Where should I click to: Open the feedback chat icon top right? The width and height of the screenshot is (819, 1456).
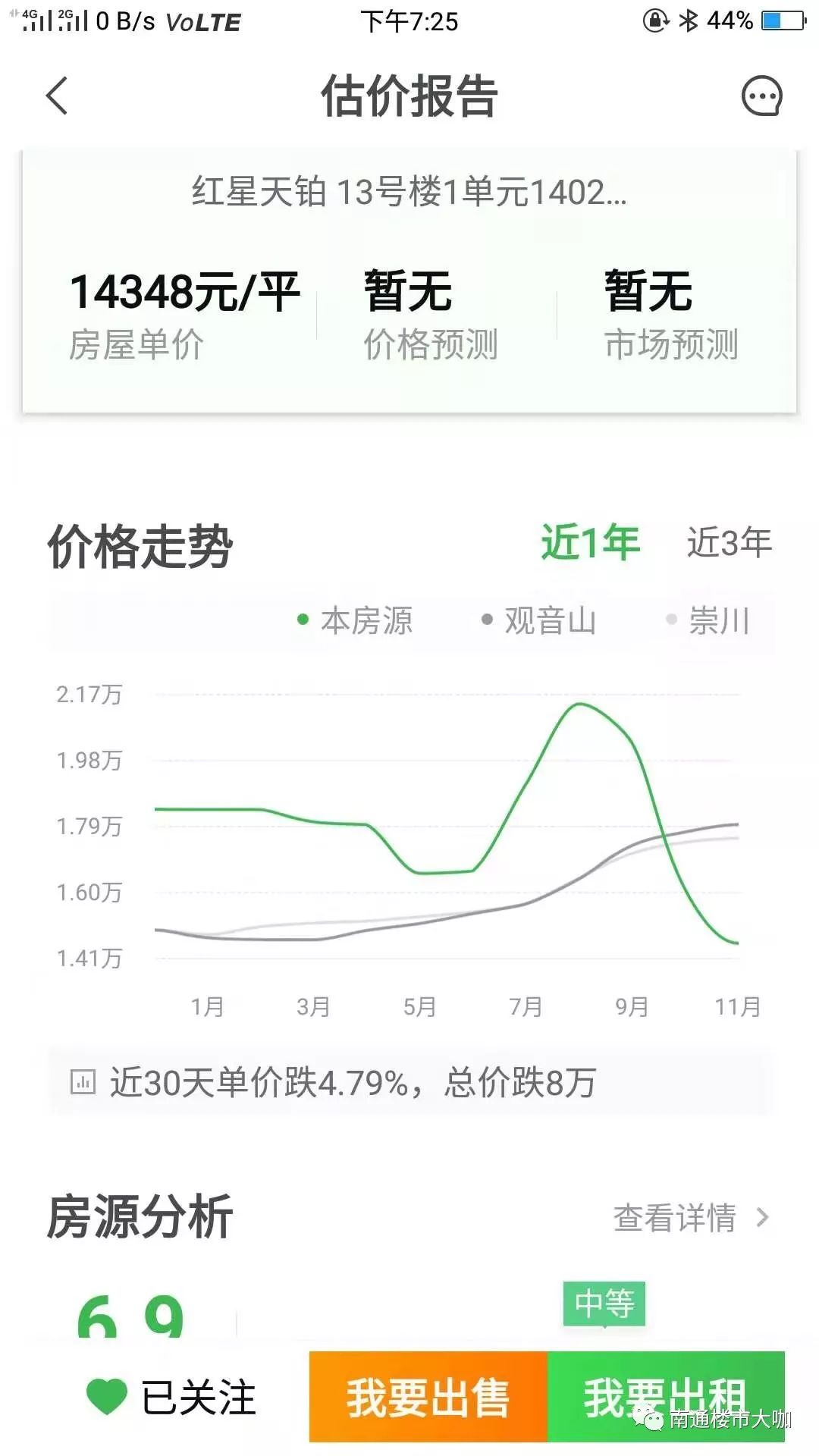point(762,97)
